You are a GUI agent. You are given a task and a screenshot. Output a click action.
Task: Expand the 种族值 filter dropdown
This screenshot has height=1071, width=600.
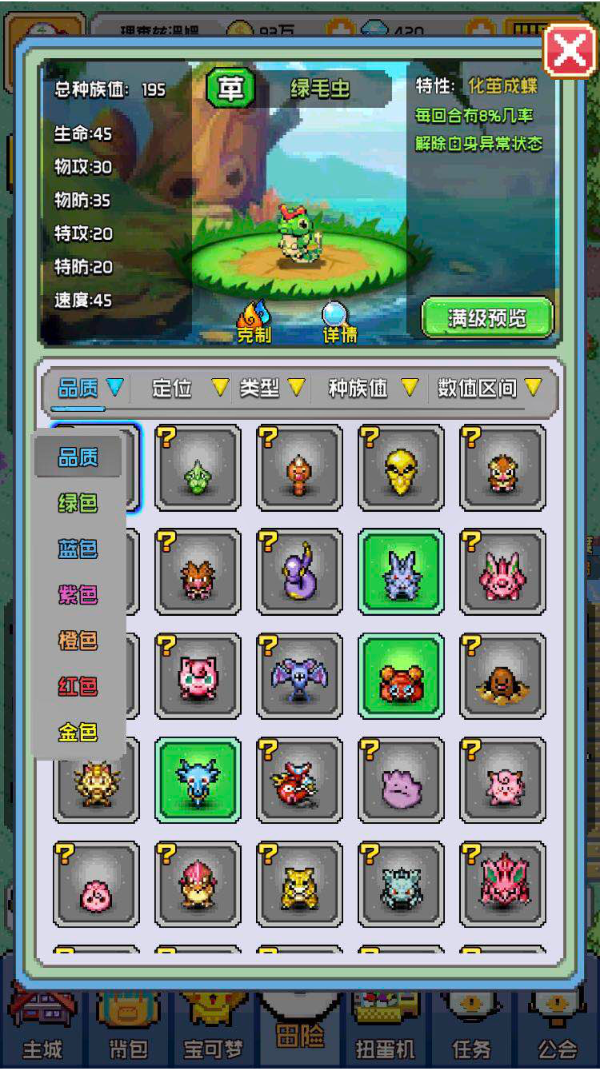coord(372,388)
